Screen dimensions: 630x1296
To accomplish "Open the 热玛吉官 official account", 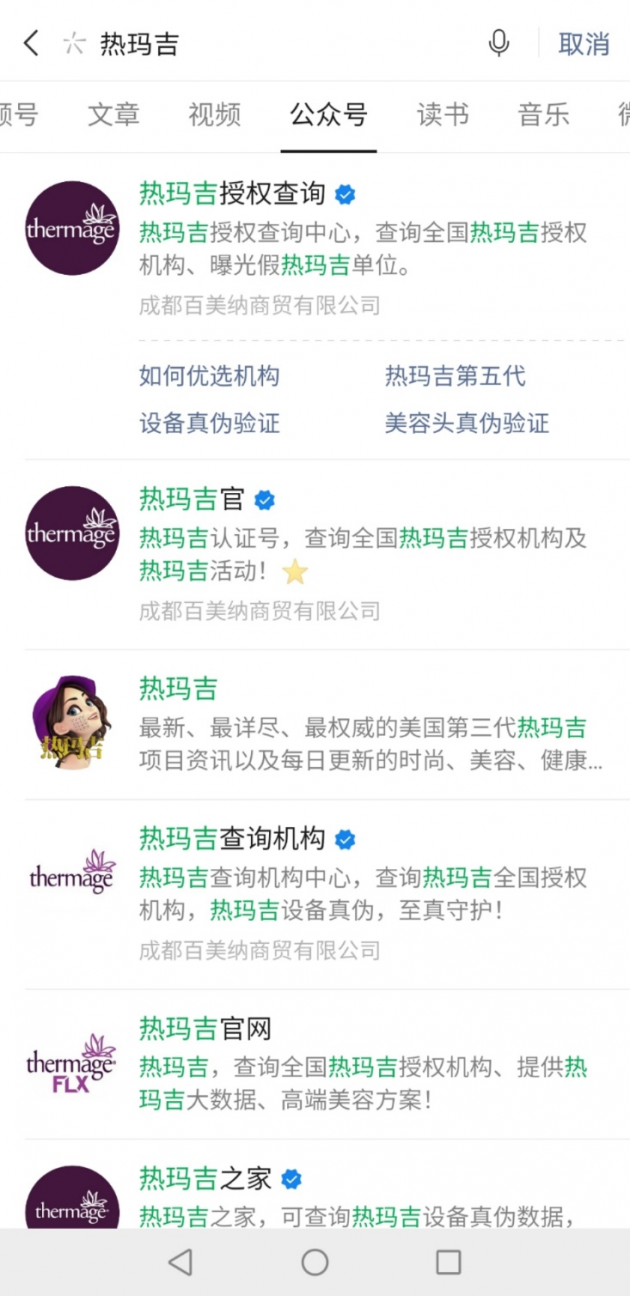I will 192,498.
